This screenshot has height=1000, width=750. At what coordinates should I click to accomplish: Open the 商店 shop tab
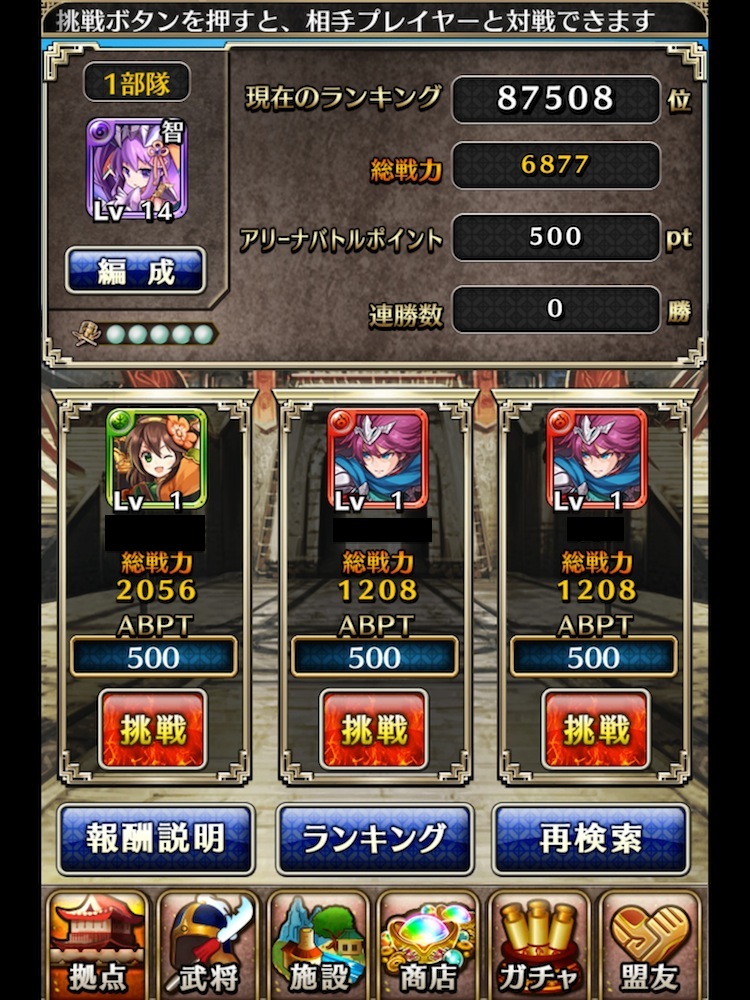(x=429, y=945)
